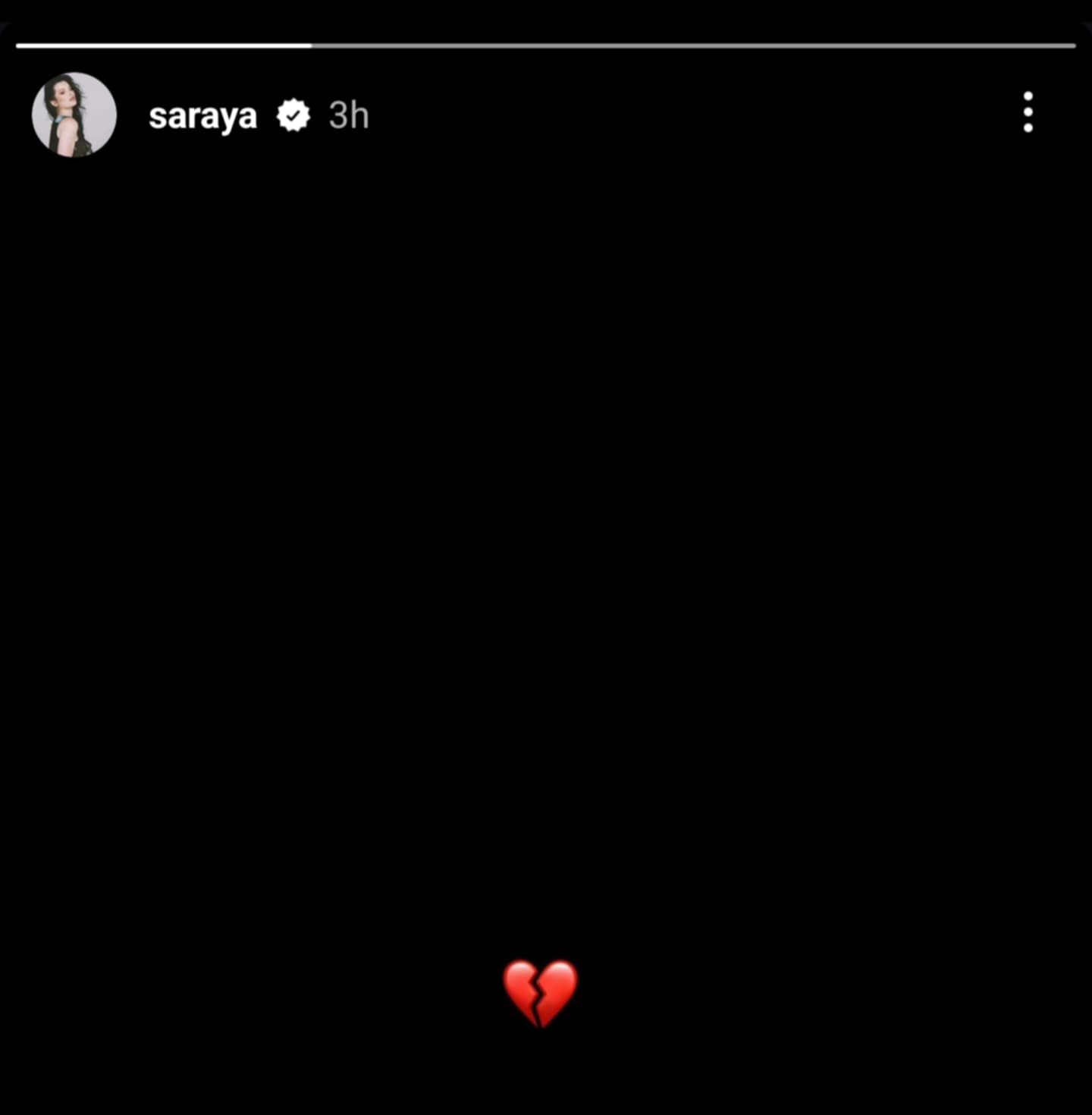Image resolution: width=1092 pixels, height=1115 pixels.
Task: Click the checkmark inside the verification badge
Action: (295, 115)
